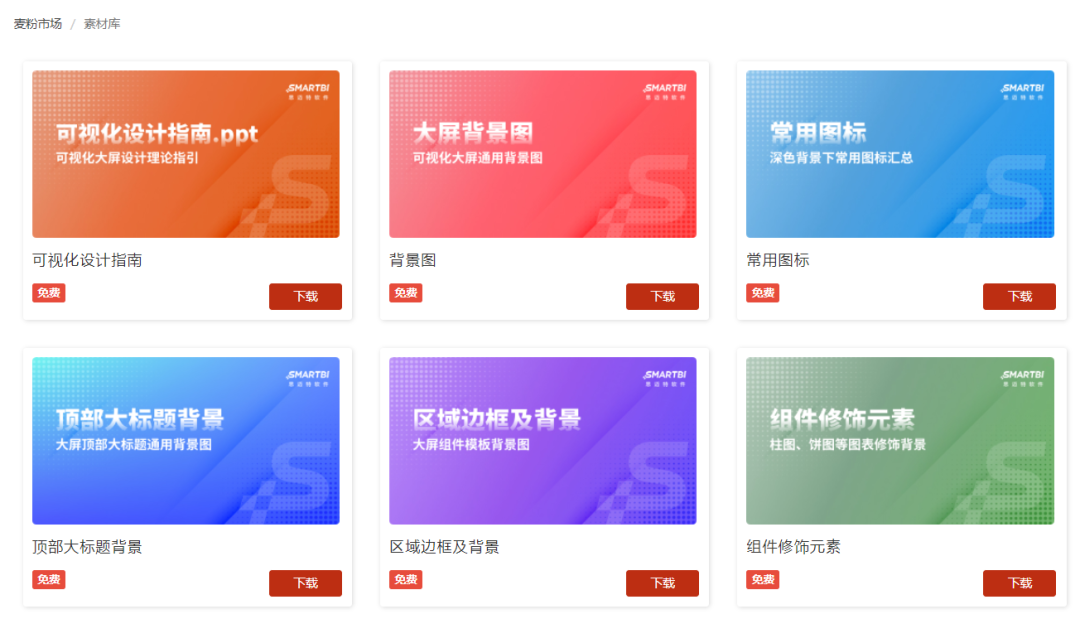1080x619 pixels.
Task: Open the 背景图 card
Action: pyautogui.click(x=543, y=154)
